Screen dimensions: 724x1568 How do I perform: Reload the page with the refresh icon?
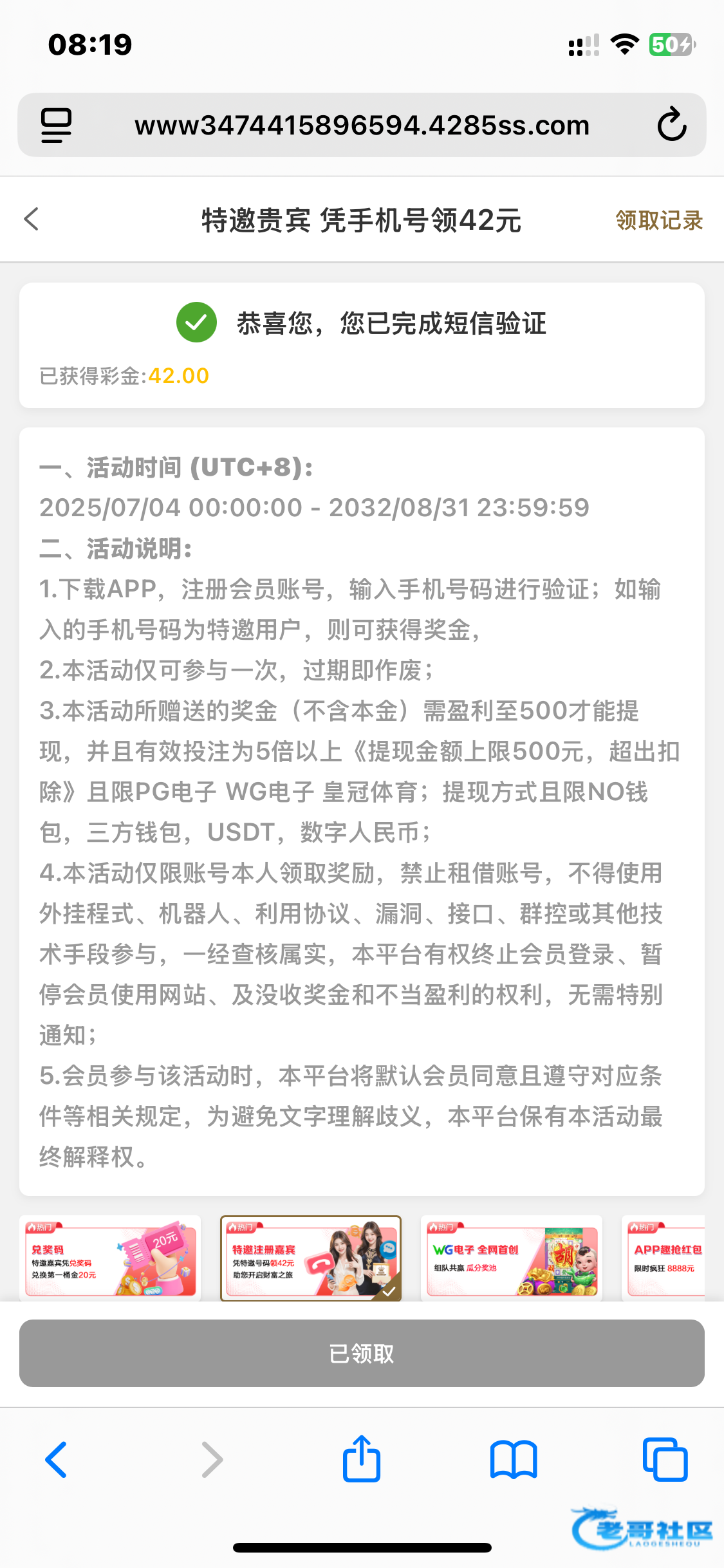click(671, 124)
